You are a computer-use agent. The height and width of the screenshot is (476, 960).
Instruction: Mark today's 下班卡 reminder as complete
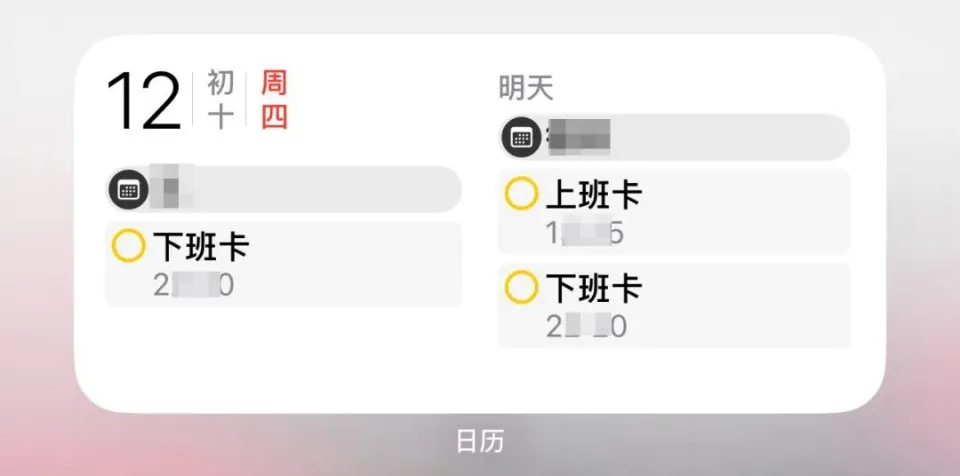tap(128, 246)
